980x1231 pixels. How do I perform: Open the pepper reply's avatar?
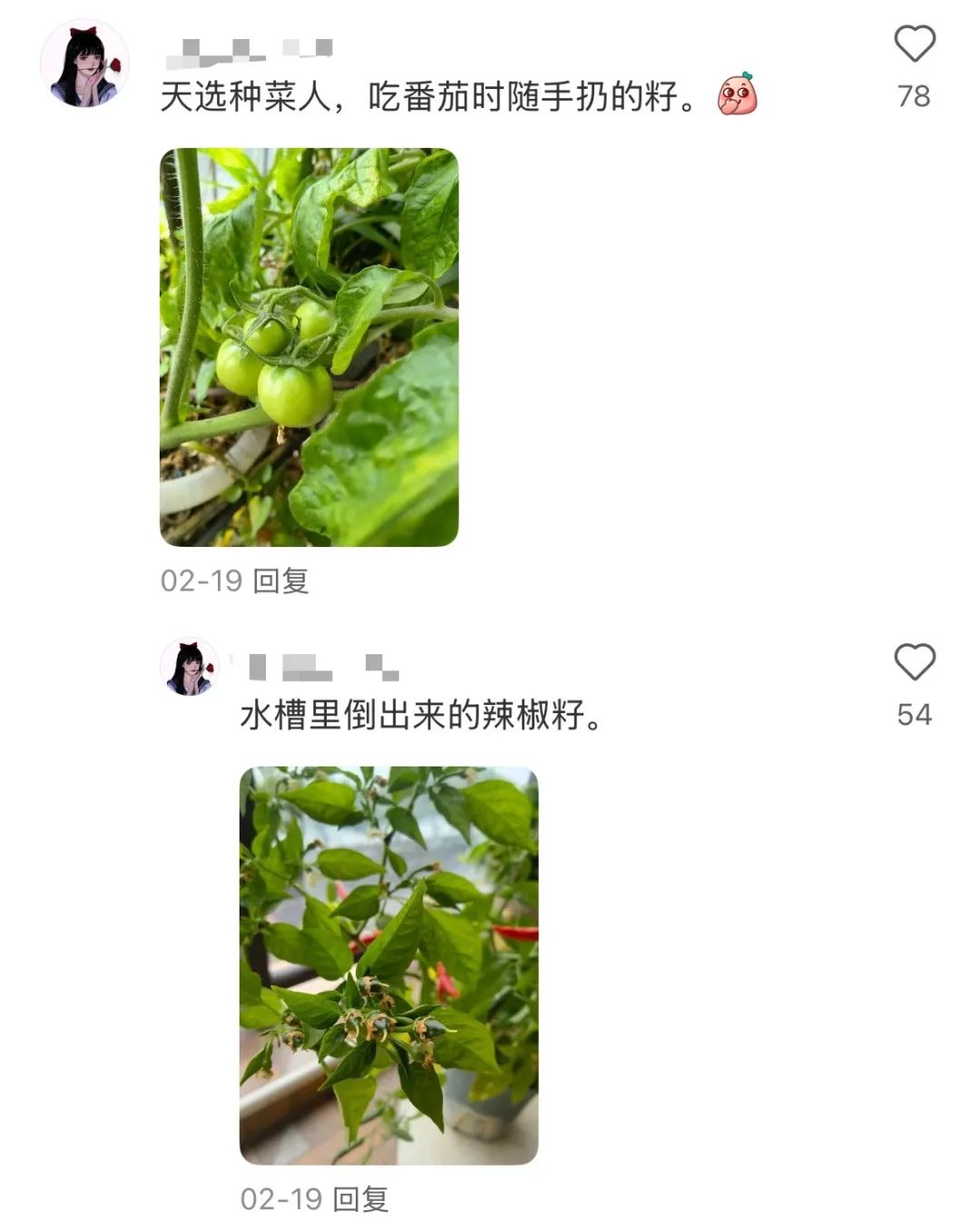[190, 668]
